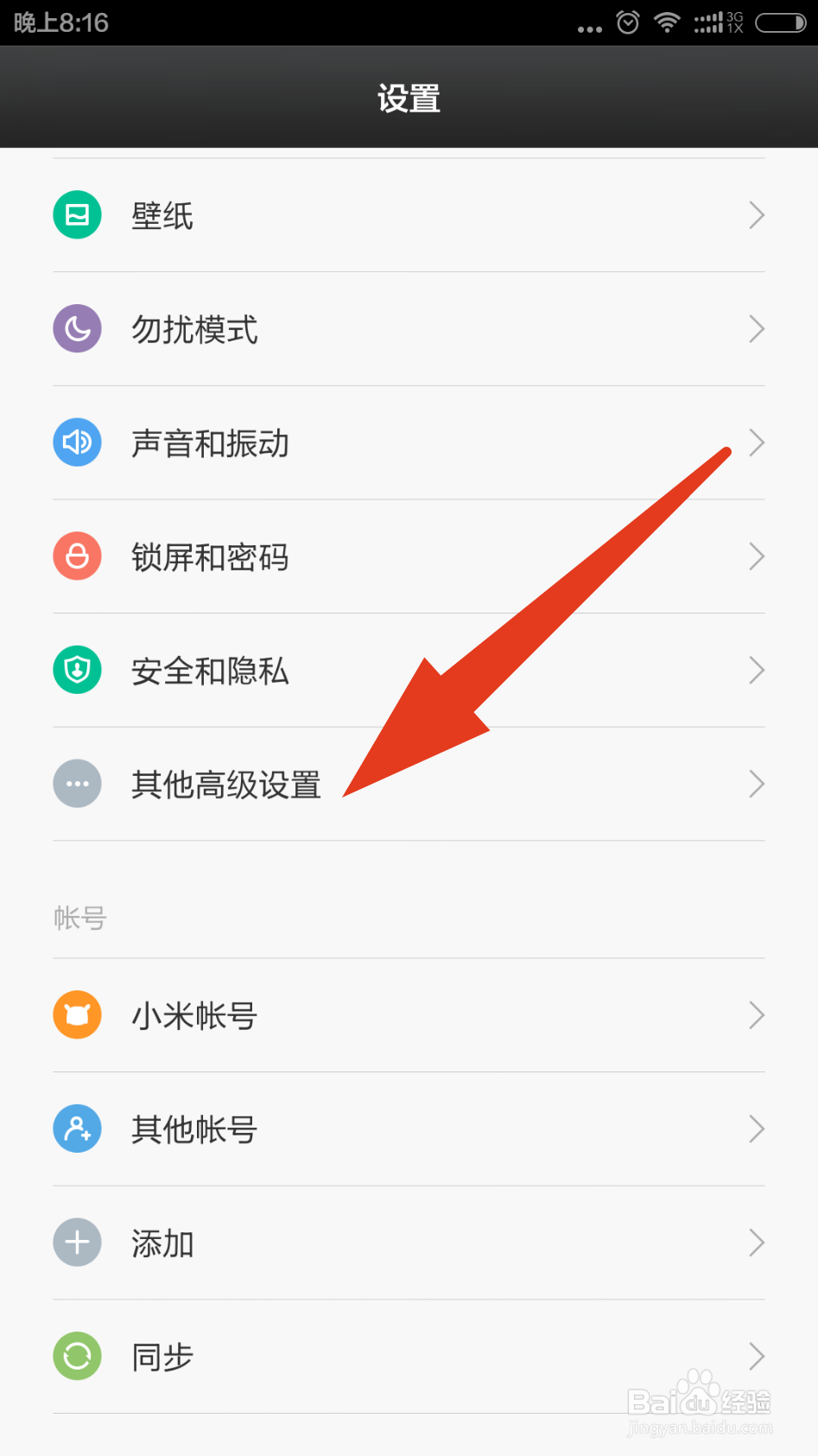818x1456 pixels.
Task: Select the 设置 title bar
Action: coord(409,98)
